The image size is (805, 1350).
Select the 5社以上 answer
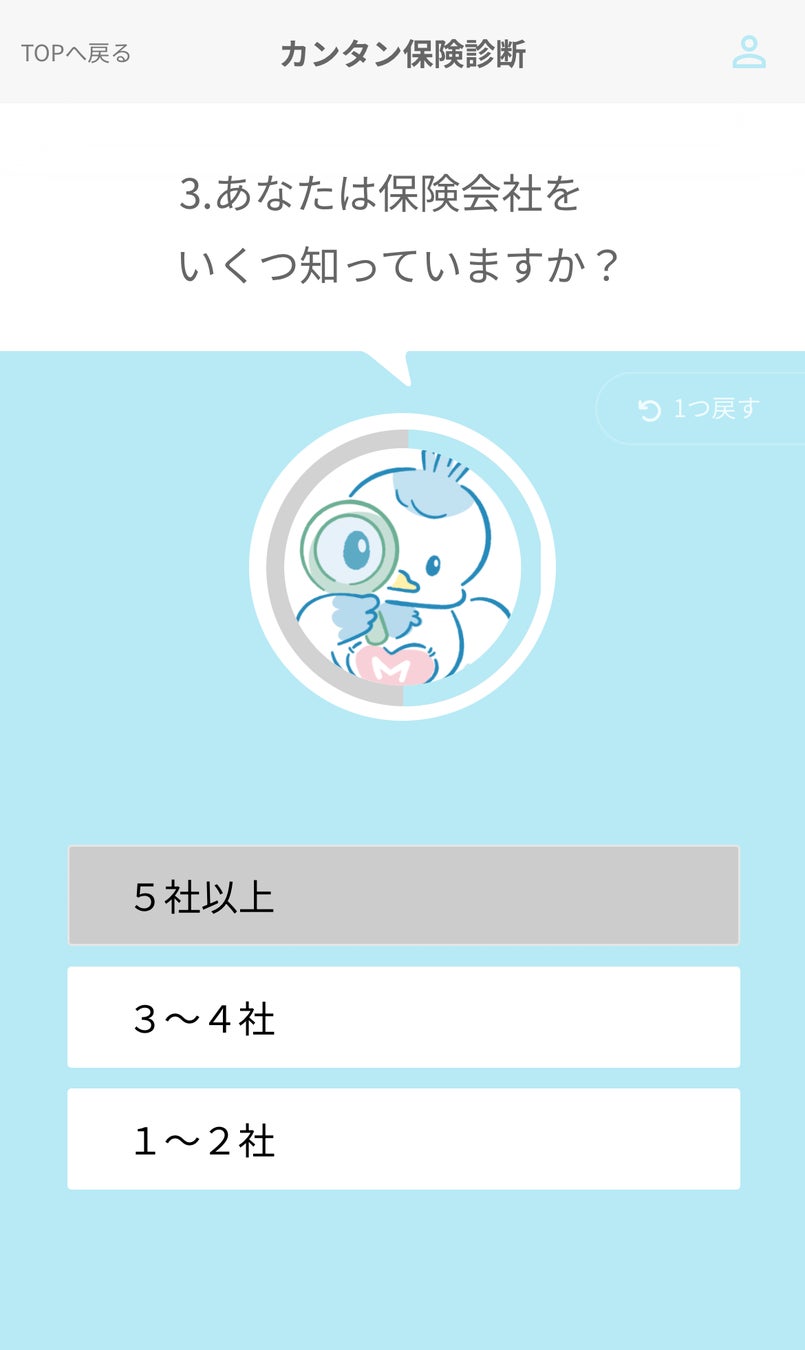pos(403,896)
